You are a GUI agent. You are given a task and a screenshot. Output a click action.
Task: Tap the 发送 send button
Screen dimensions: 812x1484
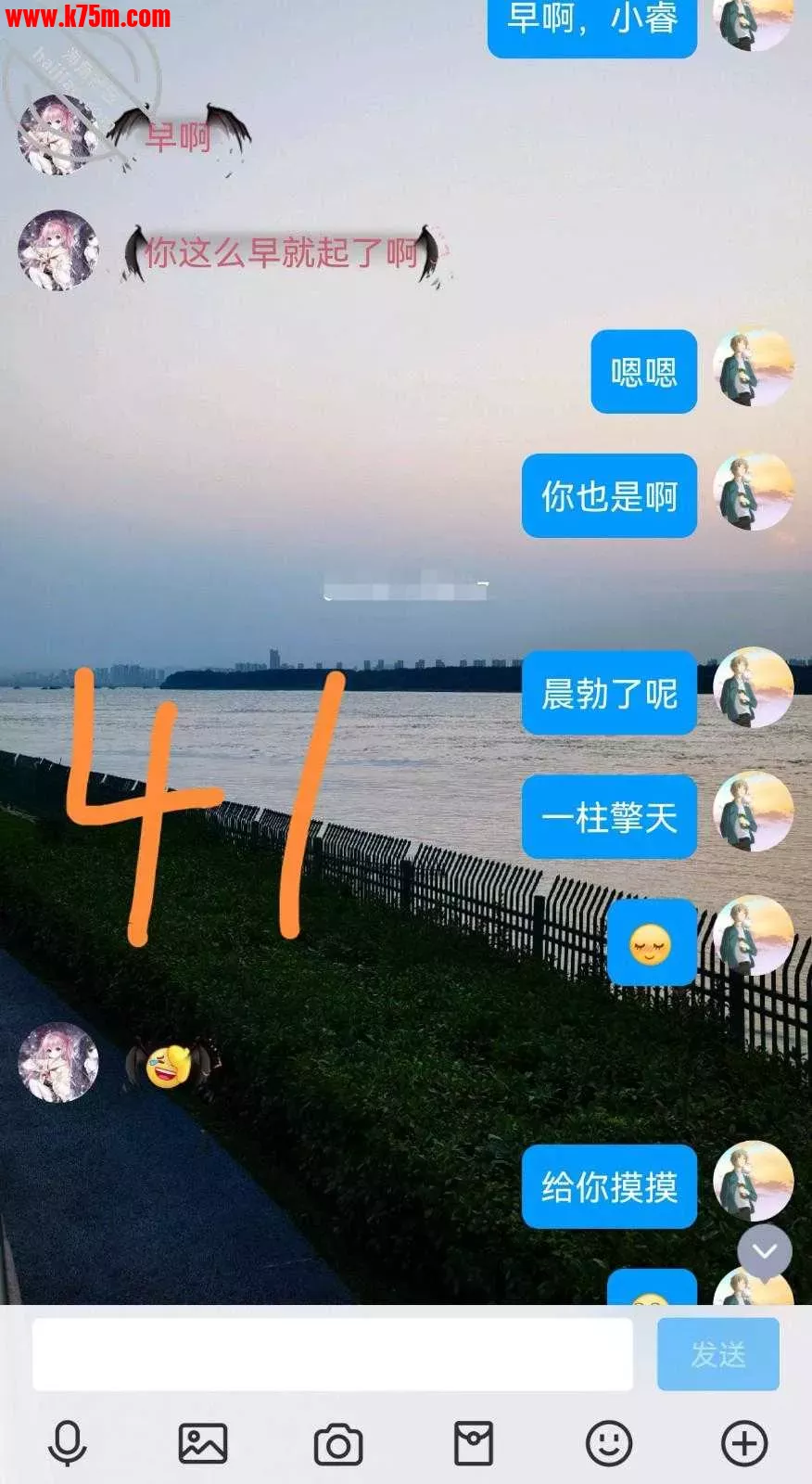(x=717, y=1354)
